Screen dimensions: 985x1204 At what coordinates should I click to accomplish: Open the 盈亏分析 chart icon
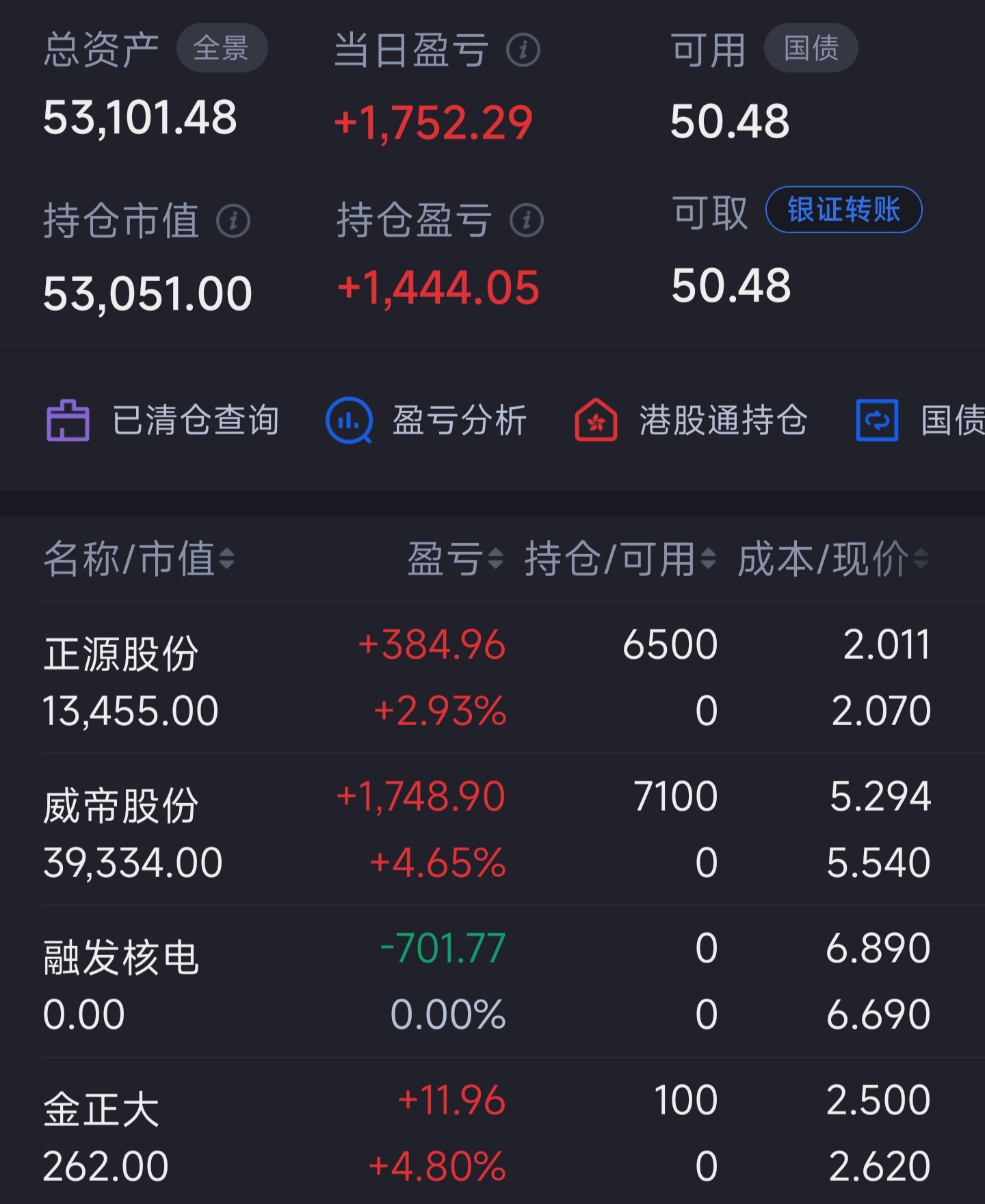coord(348,421)
